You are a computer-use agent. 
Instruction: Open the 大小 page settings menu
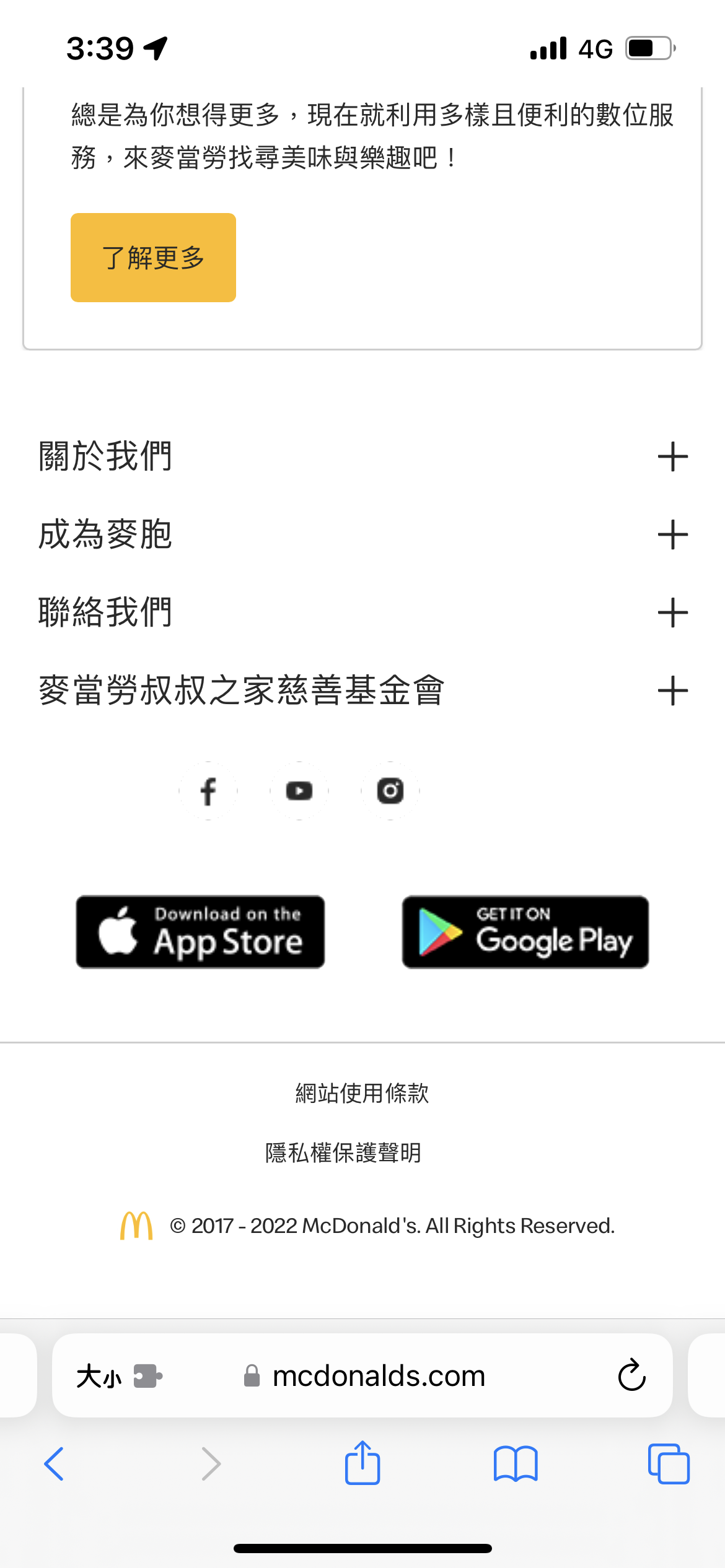pos(119,1376)
